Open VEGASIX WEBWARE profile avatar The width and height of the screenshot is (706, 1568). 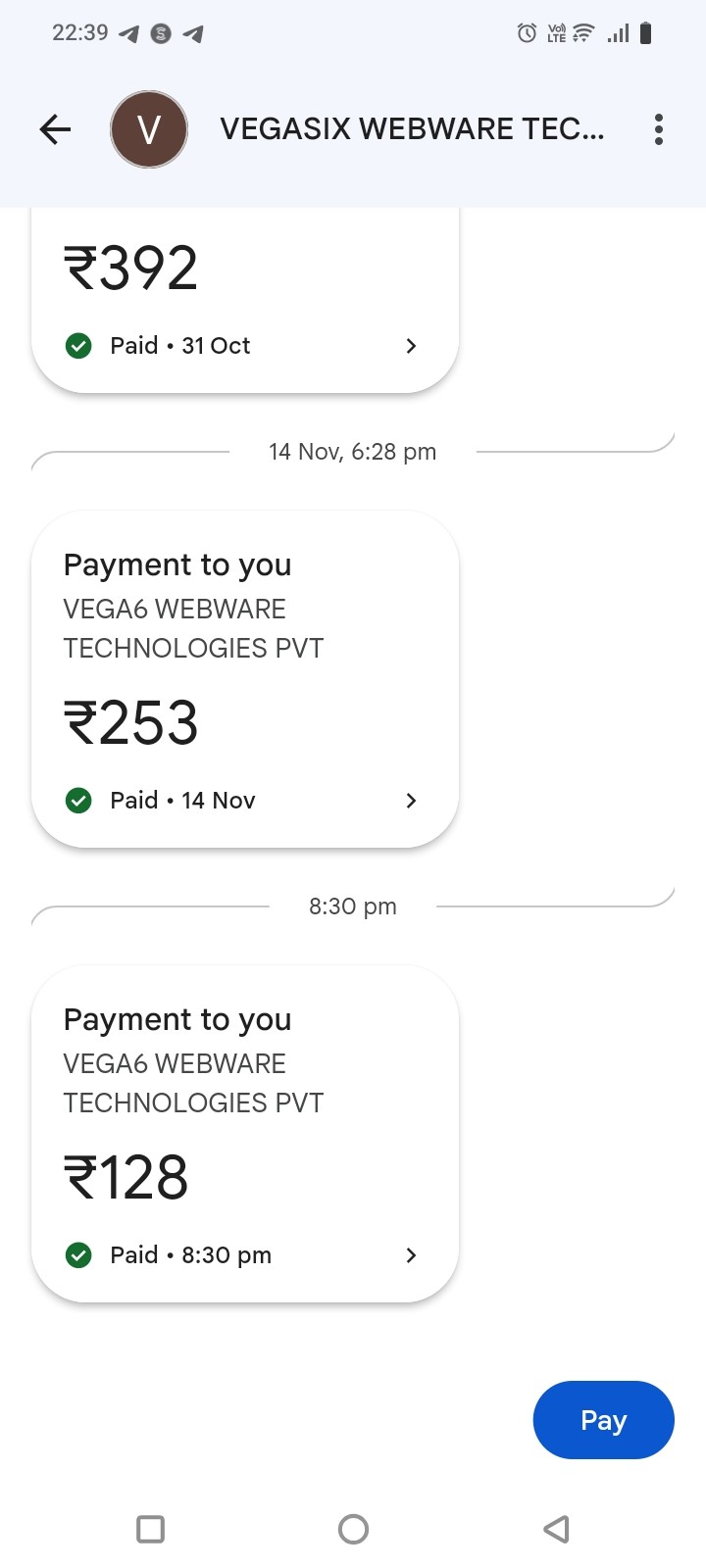(x=149, y=129)
